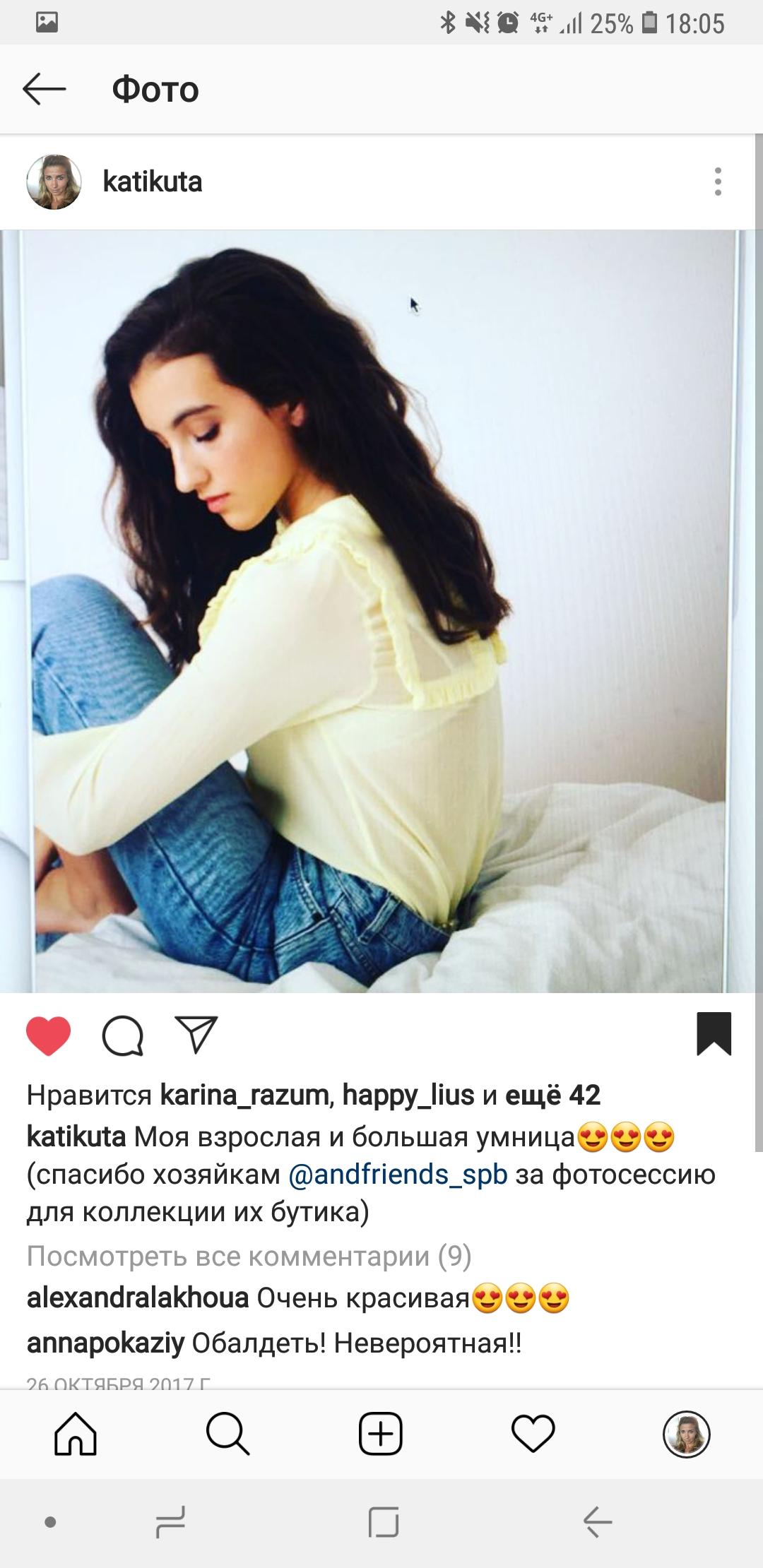763x1568 pixels.
Task: Go back from the Фото screen
Action: [44, 89]
